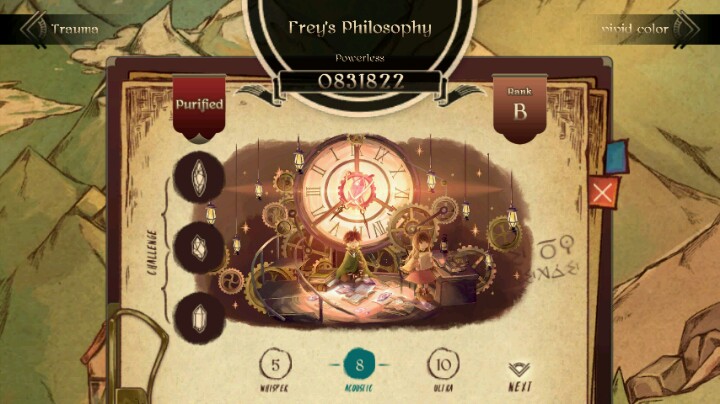
Task: Tap the Next button
Action: [520, 377]
